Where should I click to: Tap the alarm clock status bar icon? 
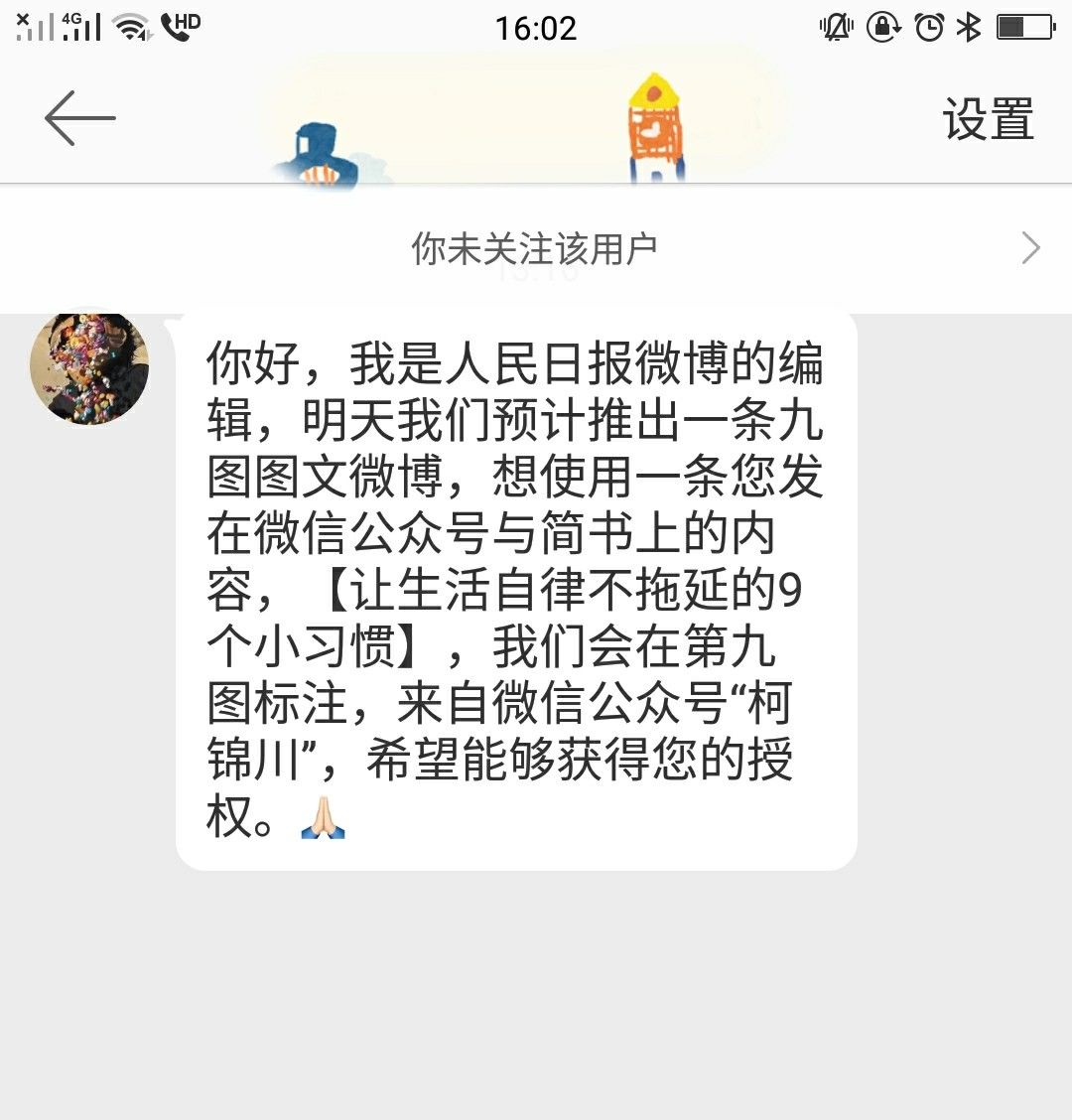click(x=927, y=27)
